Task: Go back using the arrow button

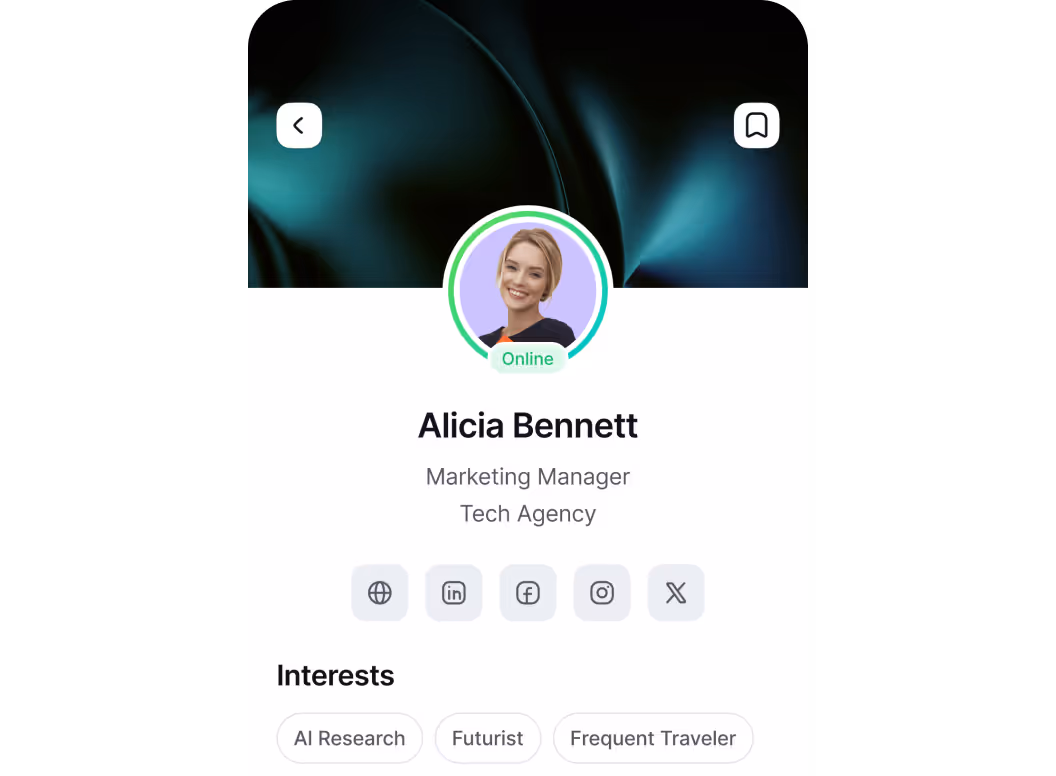Action: pyautogui.click(x=299, y=126)
